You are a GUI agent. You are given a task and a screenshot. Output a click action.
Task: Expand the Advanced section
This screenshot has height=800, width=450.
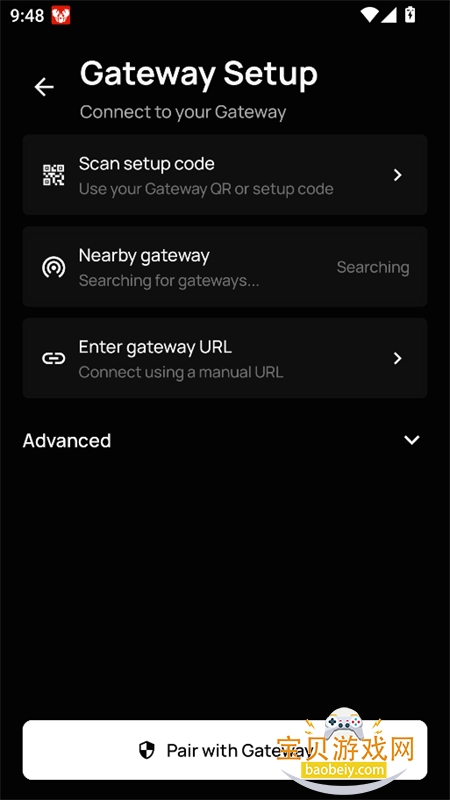(x=225, y=440)
